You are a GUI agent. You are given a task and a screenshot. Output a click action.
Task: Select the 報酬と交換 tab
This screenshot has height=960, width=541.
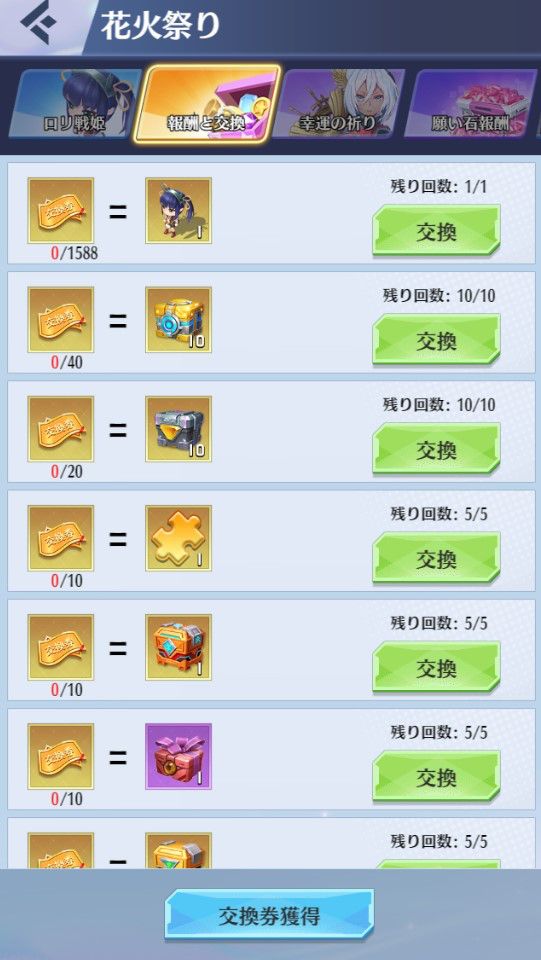pyautogui.click(x=206, y=103)
